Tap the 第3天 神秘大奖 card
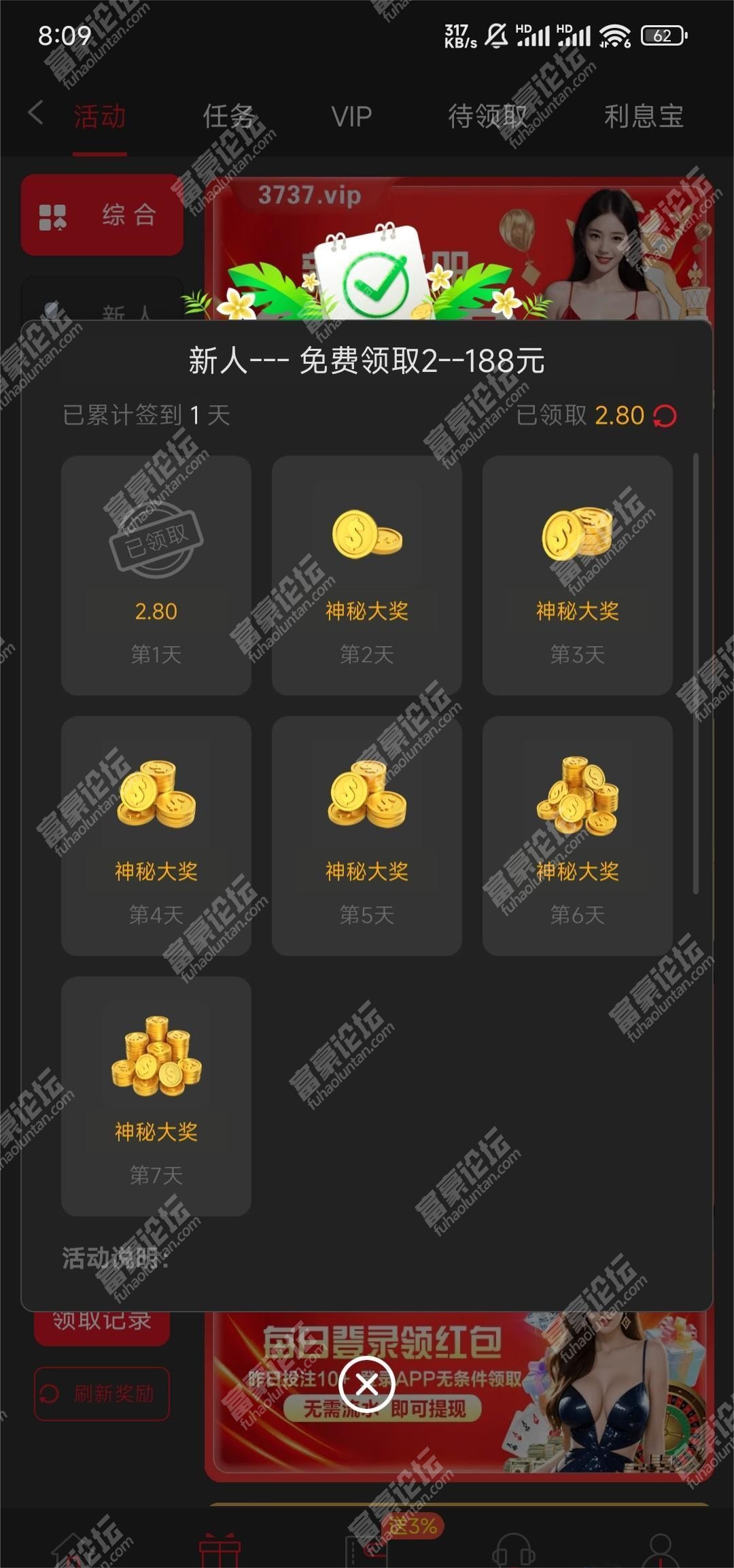The width and height of the screenshot is (734, 1568). pos(577,575)
